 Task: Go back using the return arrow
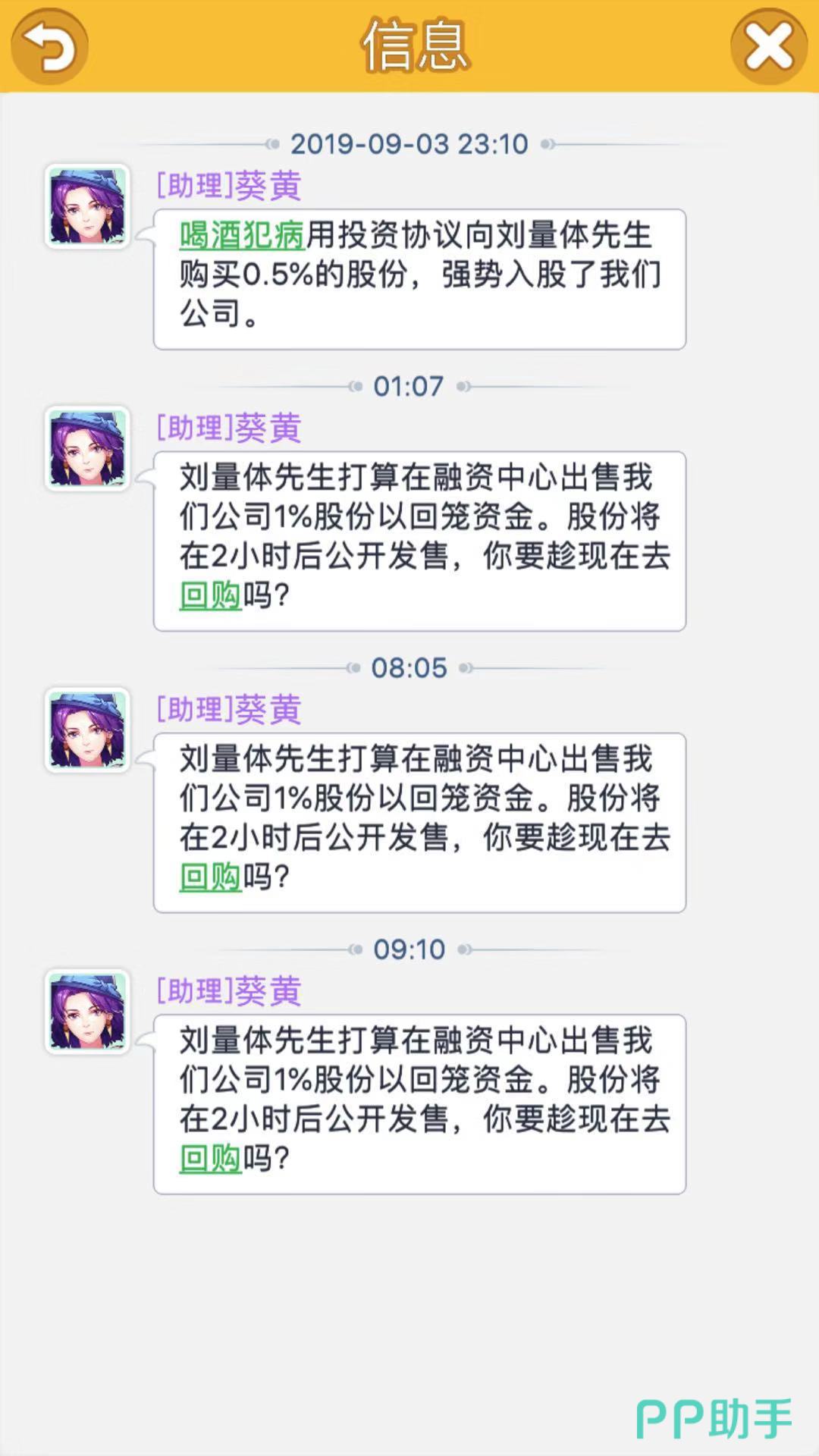[50, 47]
